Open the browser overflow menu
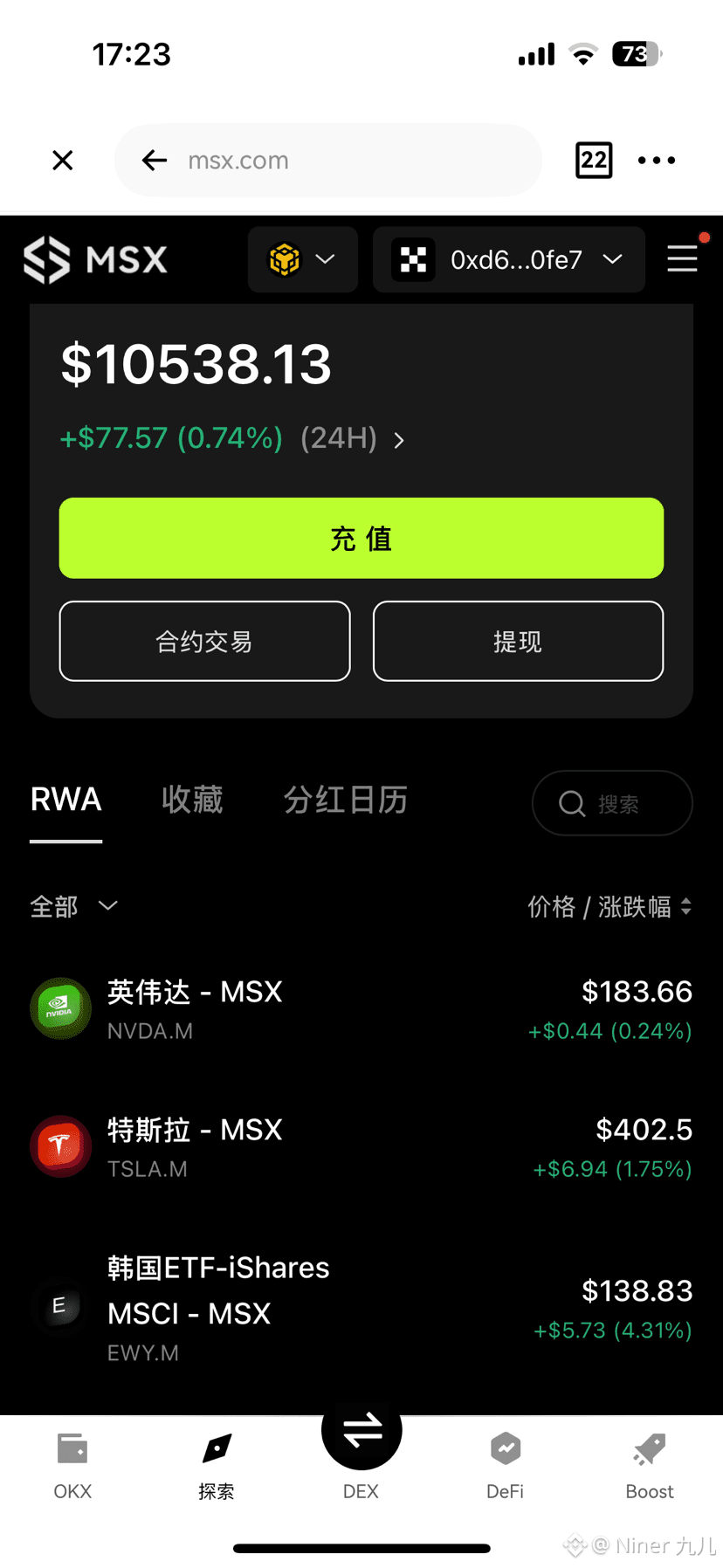This screenshot has height=1568, width=723. pos(657,161)
